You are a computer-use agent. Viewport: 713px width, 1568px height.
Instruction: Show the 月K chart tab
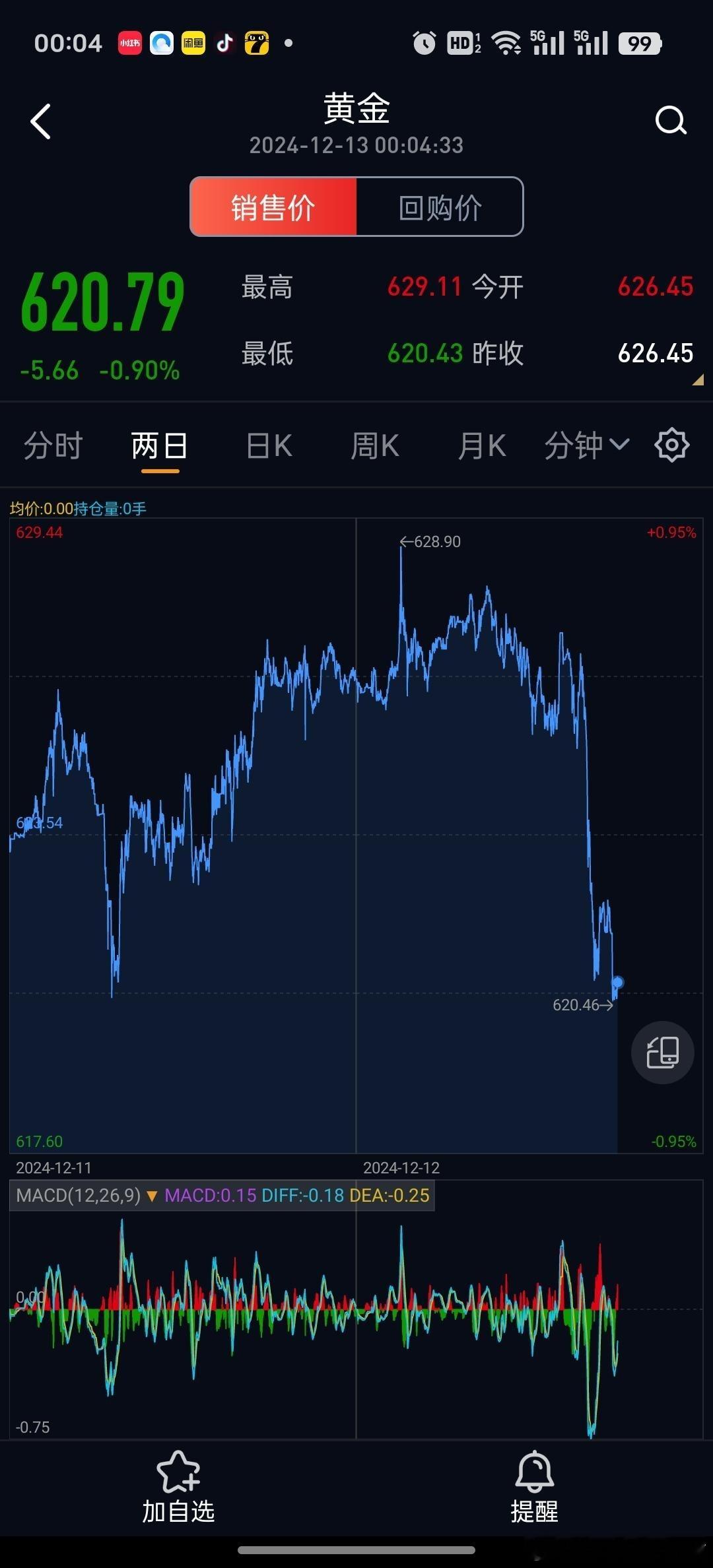pos(482,445)
